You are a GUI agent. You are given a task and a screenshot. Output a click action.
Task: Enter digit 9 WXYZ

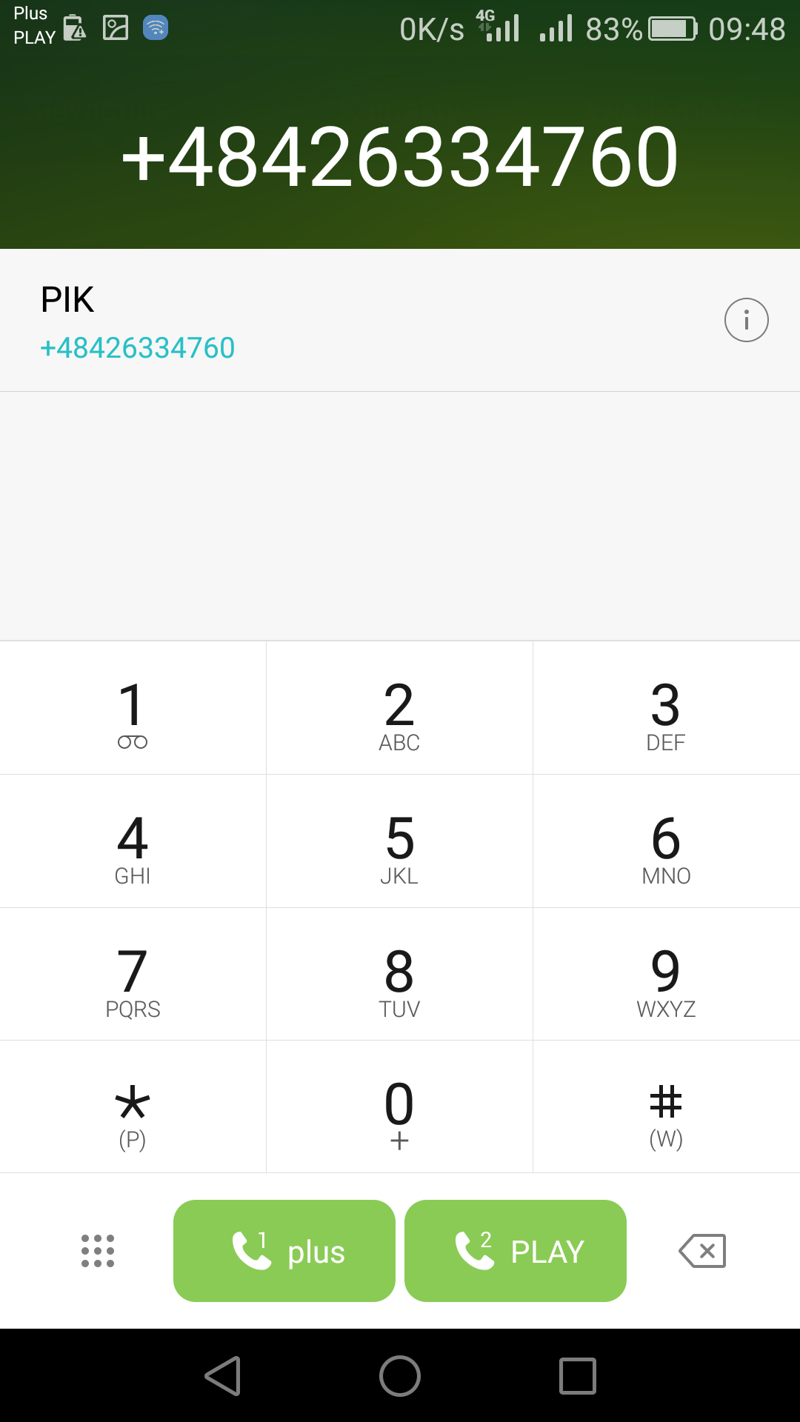(666, 974)
